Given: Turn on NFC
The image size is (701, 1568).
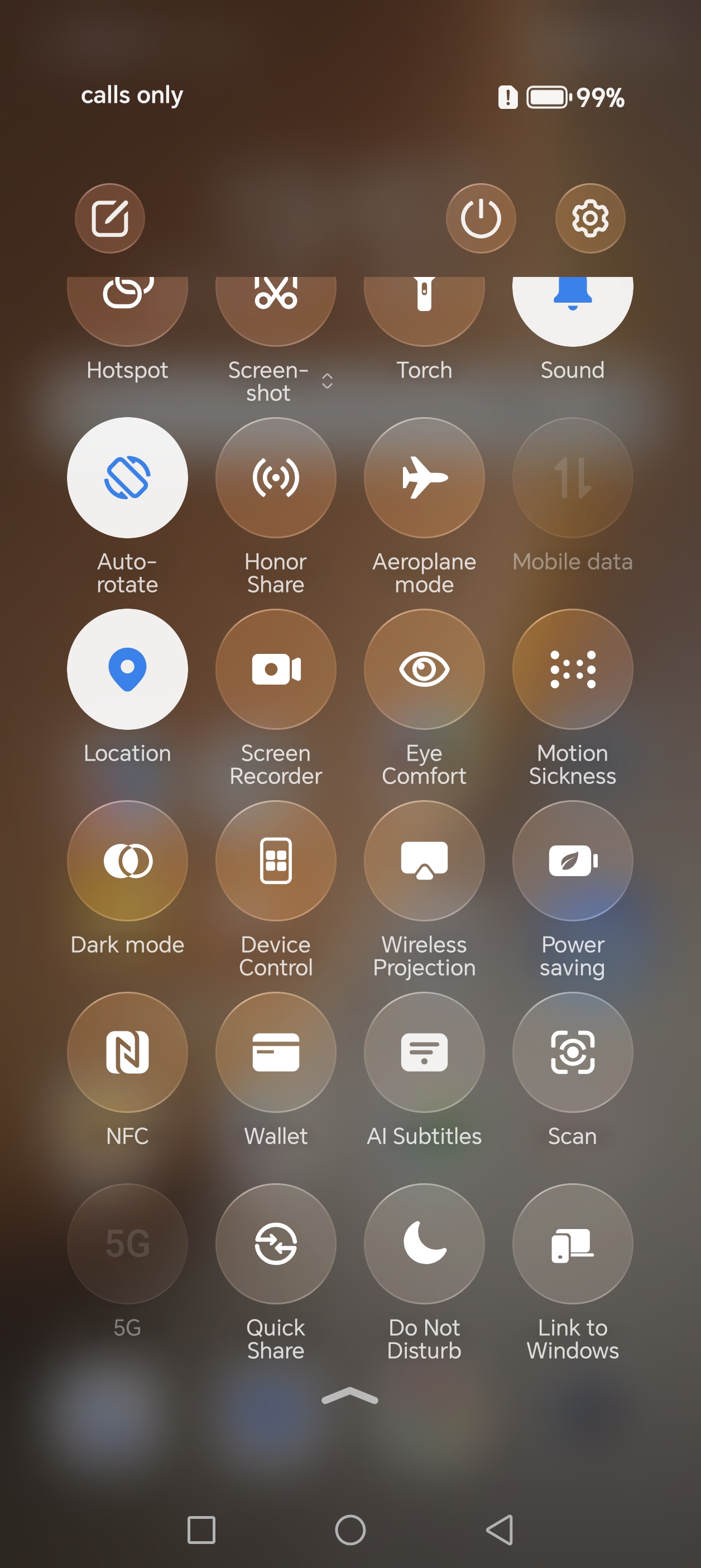Looking at the screenshot, I should (127, 1052).
